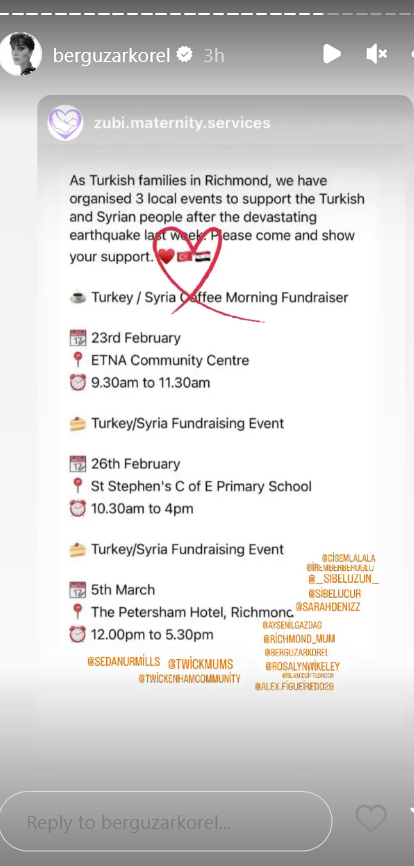Open berguzarkorel's profile picture

click(x=21, y=54)
